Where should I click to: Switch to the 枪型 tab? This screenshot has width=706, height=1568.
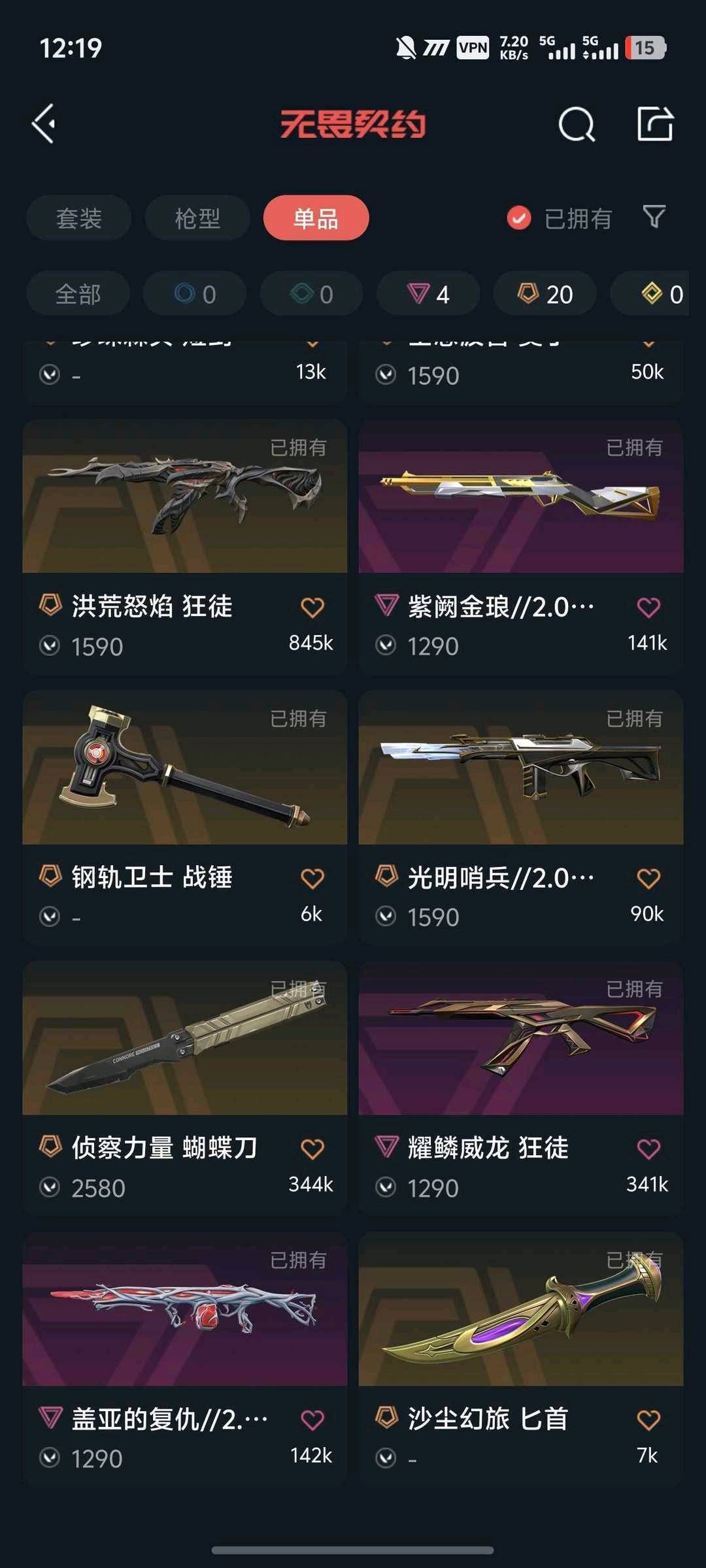(x=197, y=218)
